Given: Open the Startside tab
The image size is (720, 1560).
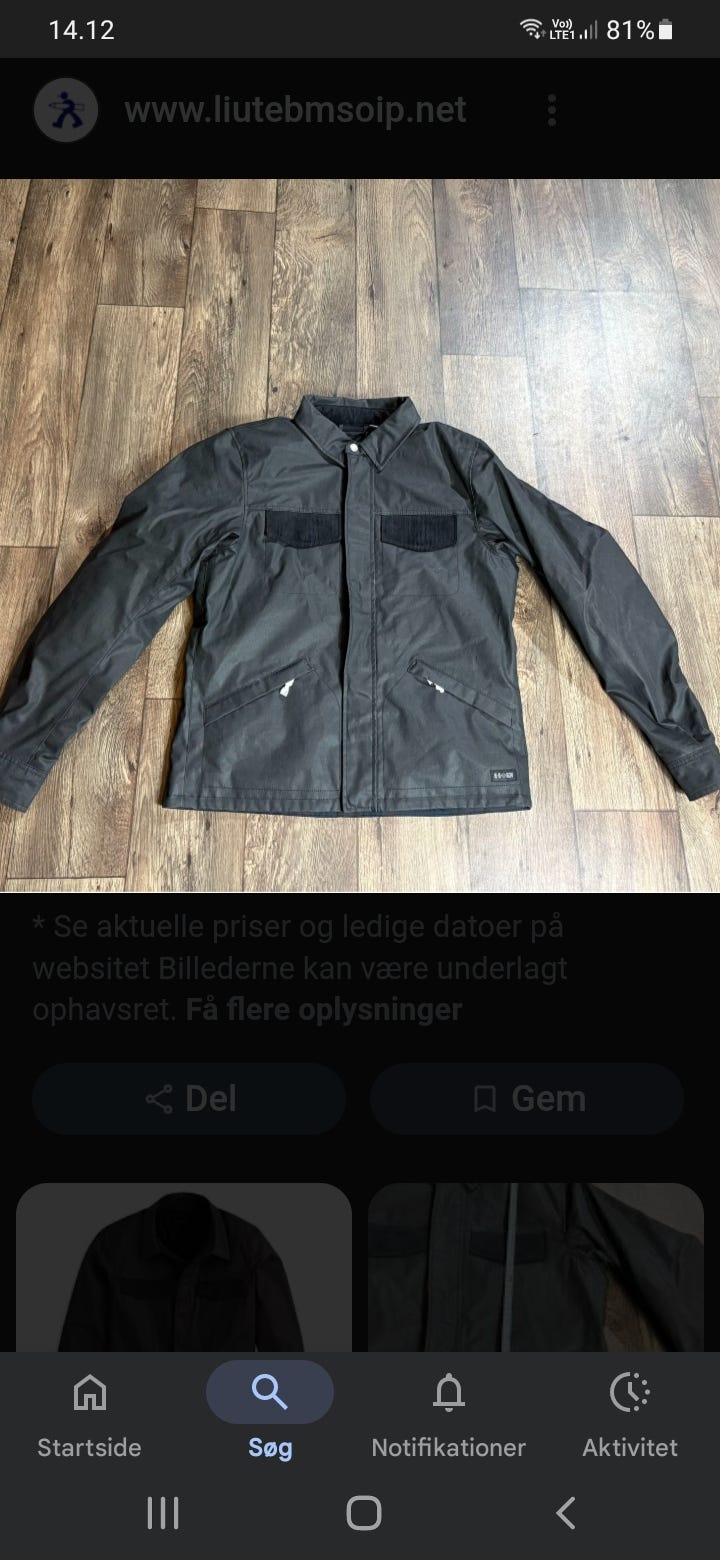Looking at the screenshot, I should click(x=89, y=1446).
